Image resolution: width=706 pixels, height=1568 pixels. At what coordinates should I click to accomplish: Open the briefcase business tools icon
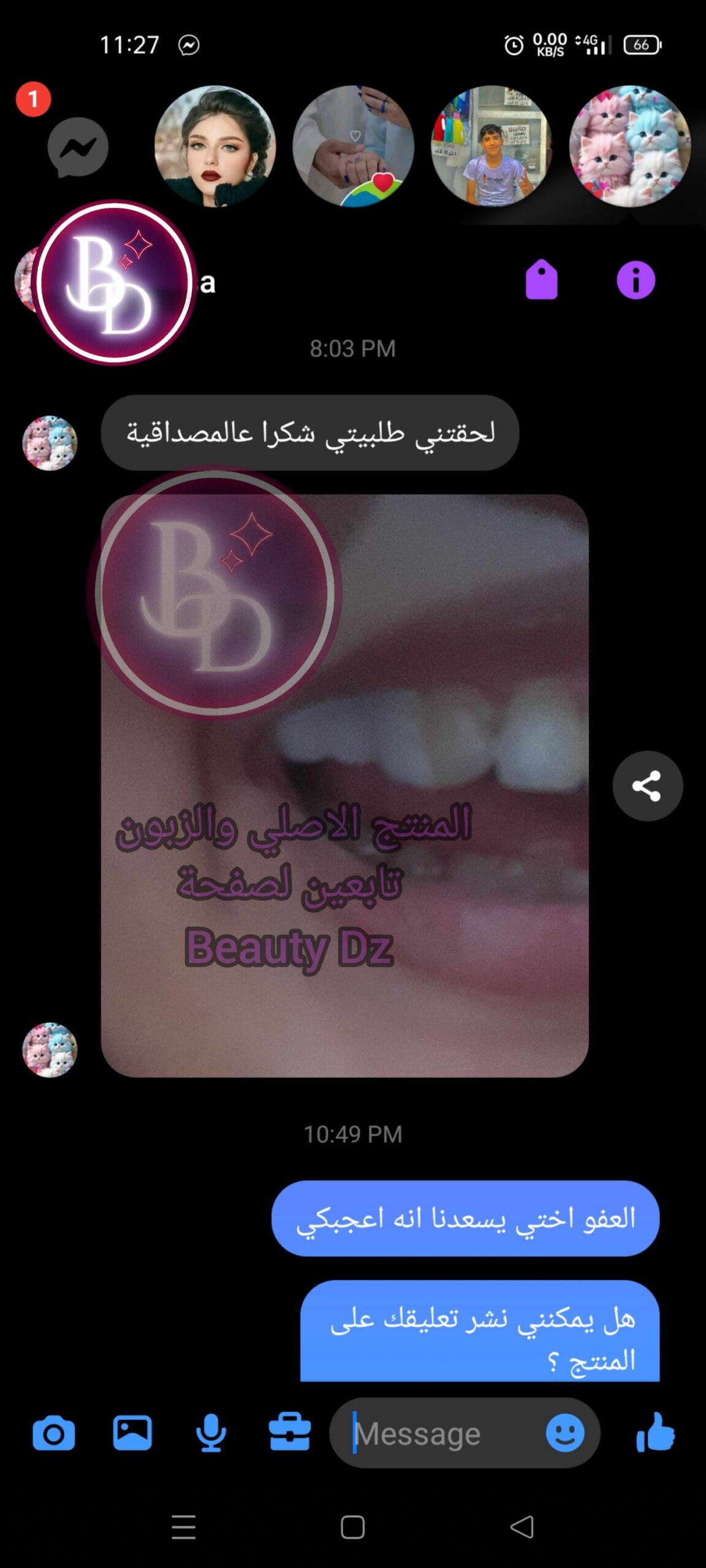click(290, 1432)
